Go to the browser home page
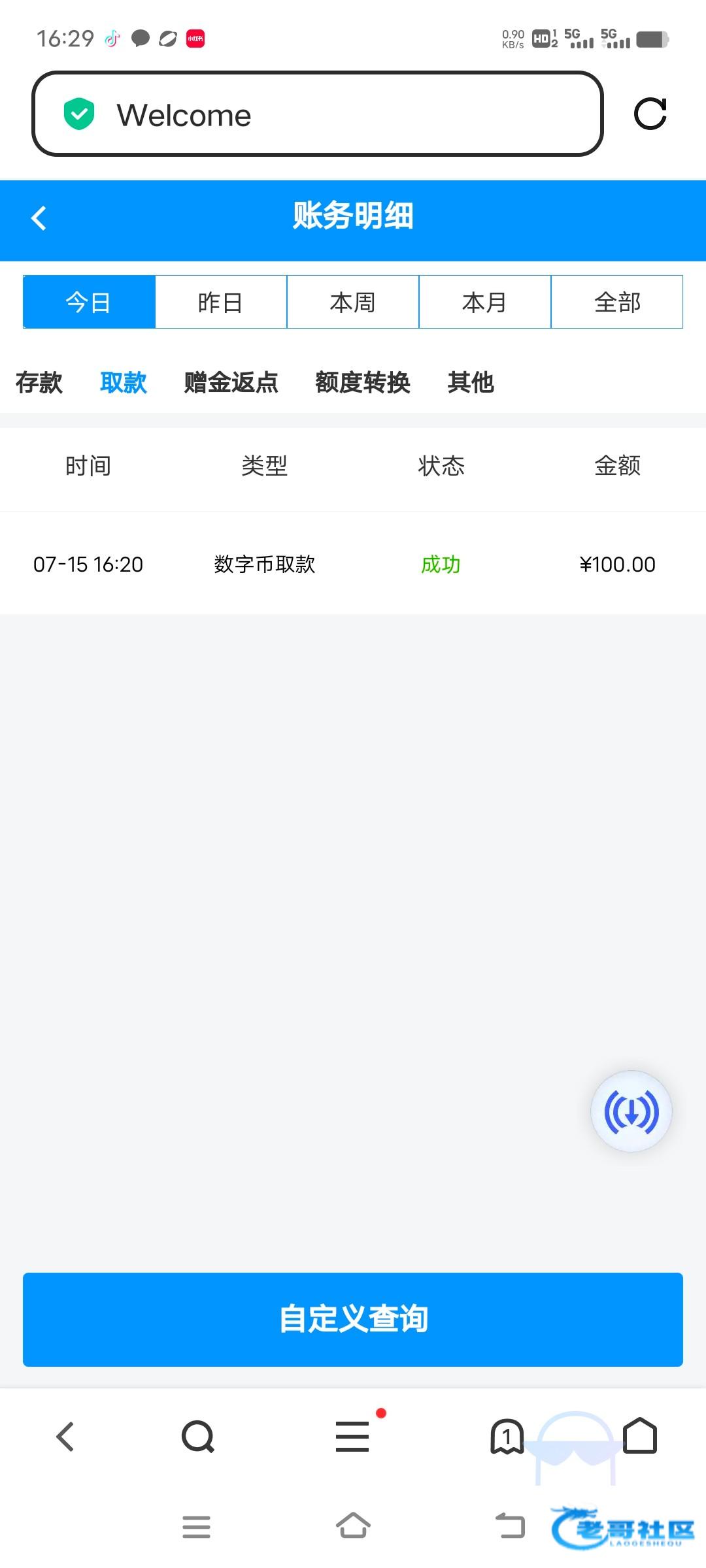Screen dimensions: 706x1568 pos(639,1437)
